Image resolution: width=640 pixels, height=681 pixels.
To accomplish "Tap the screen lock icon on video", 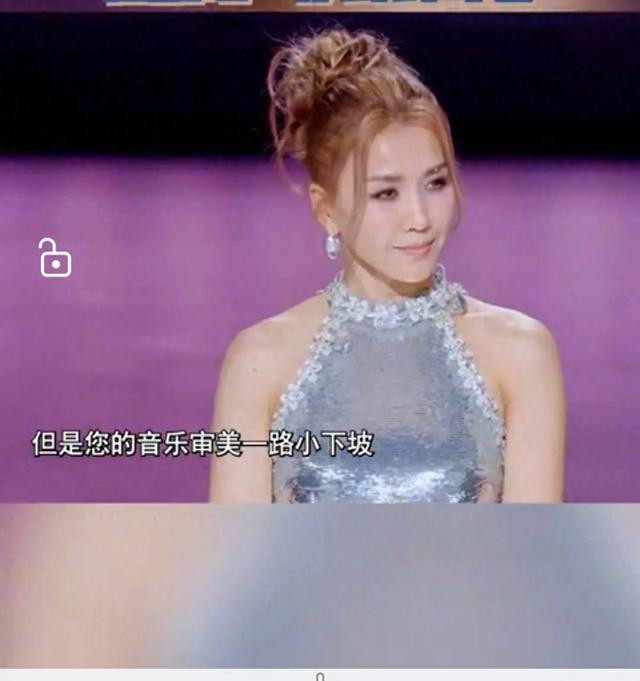I will click(x=54, y=258).
